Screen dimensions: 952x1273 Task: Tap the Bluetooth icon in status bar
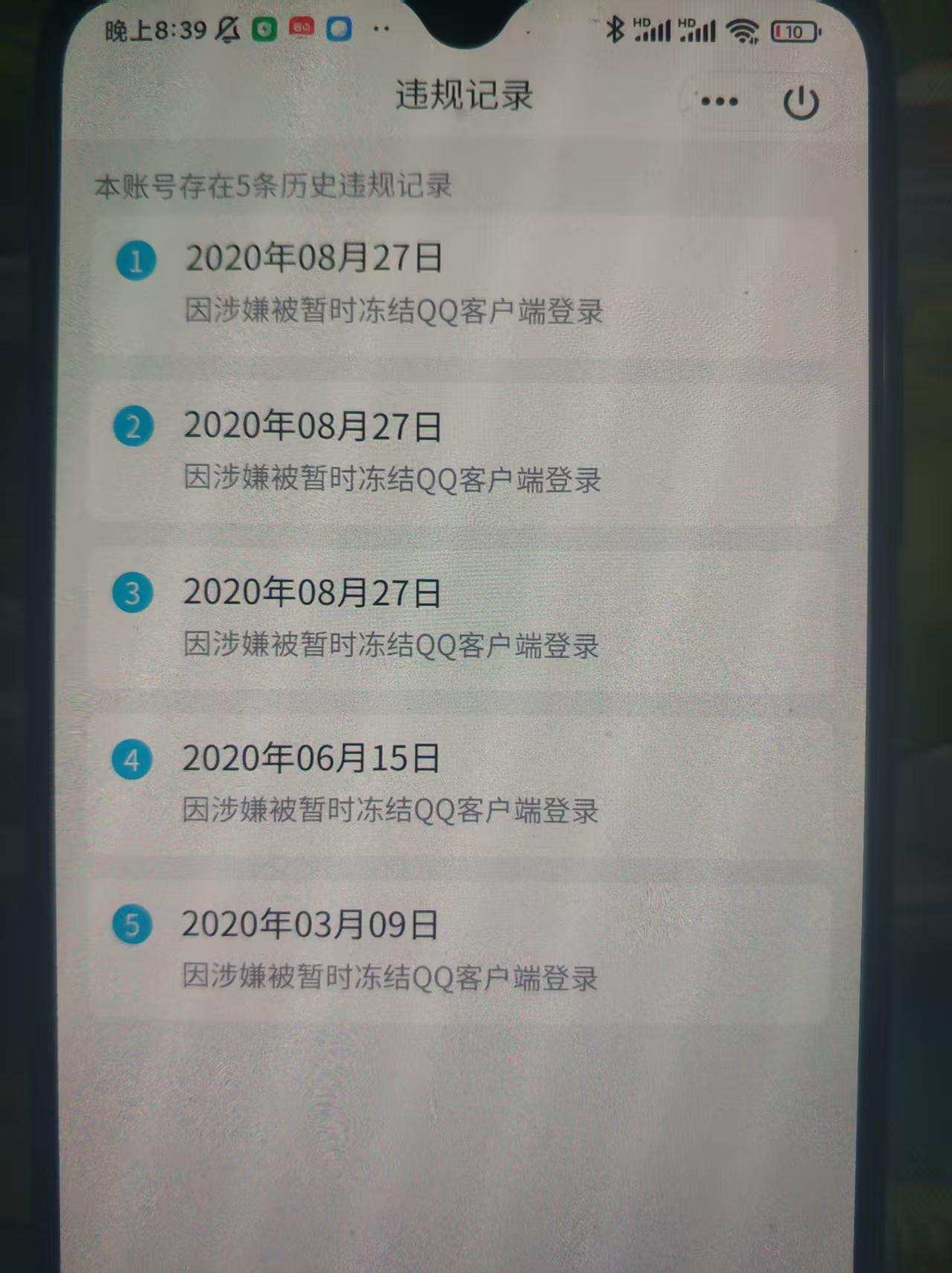tap(614, 28)
